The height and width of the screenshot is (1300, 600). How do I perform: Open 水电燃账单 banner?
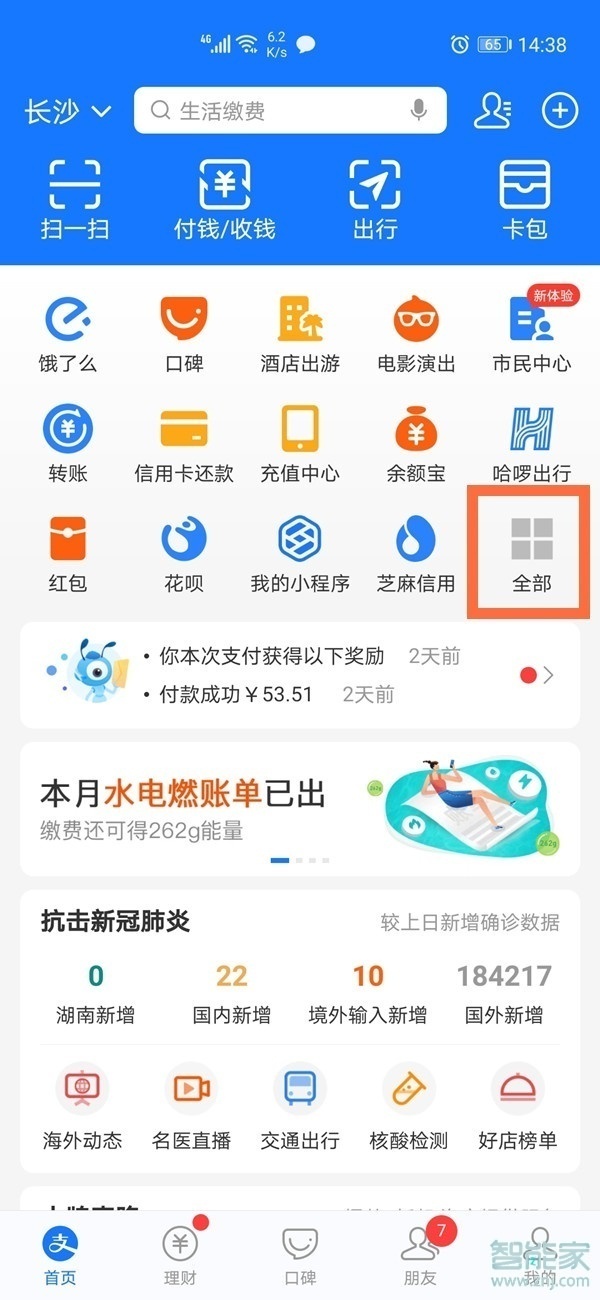[300, 808]
